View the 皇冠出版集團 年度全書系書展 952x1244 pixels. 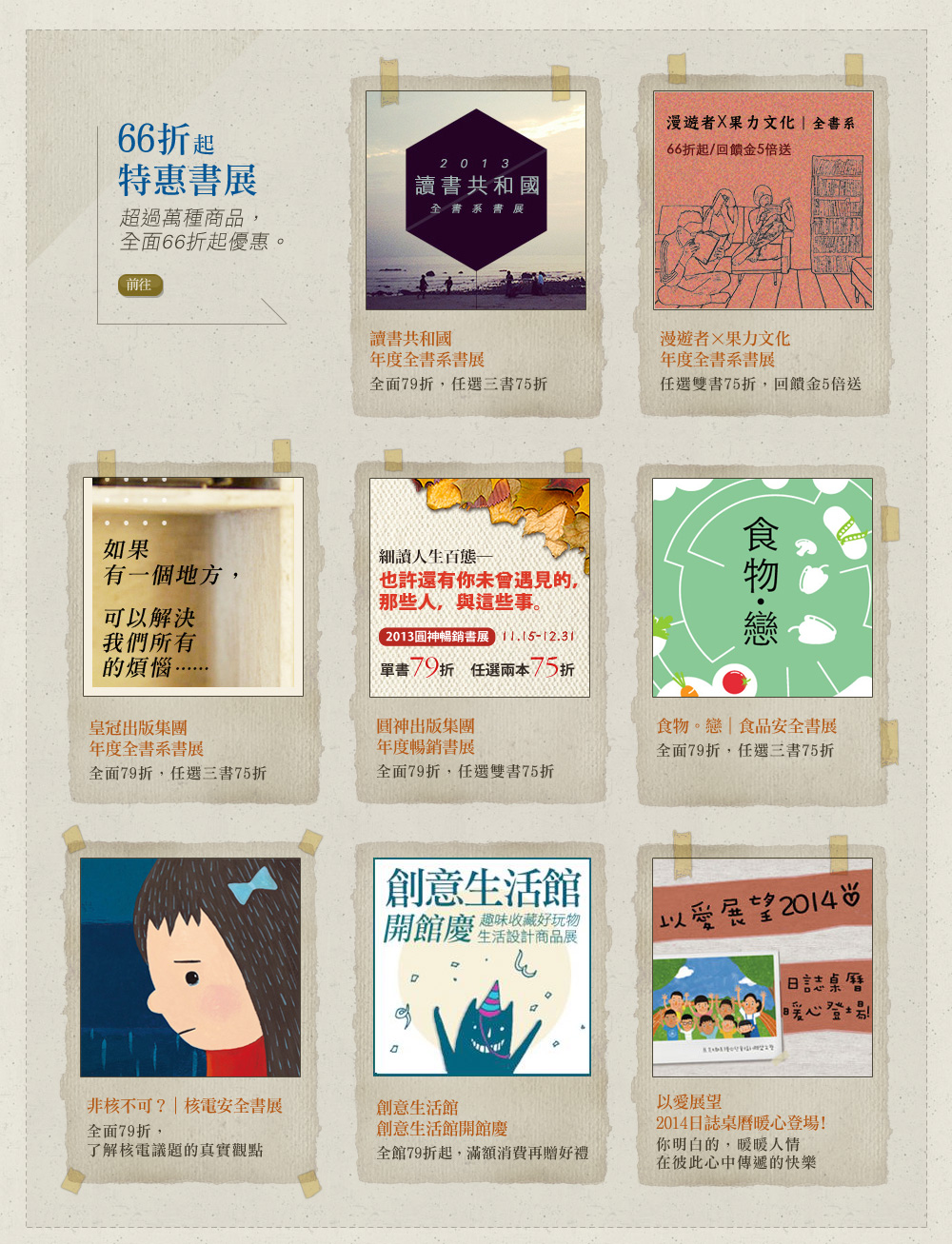[x=193, y=586]
